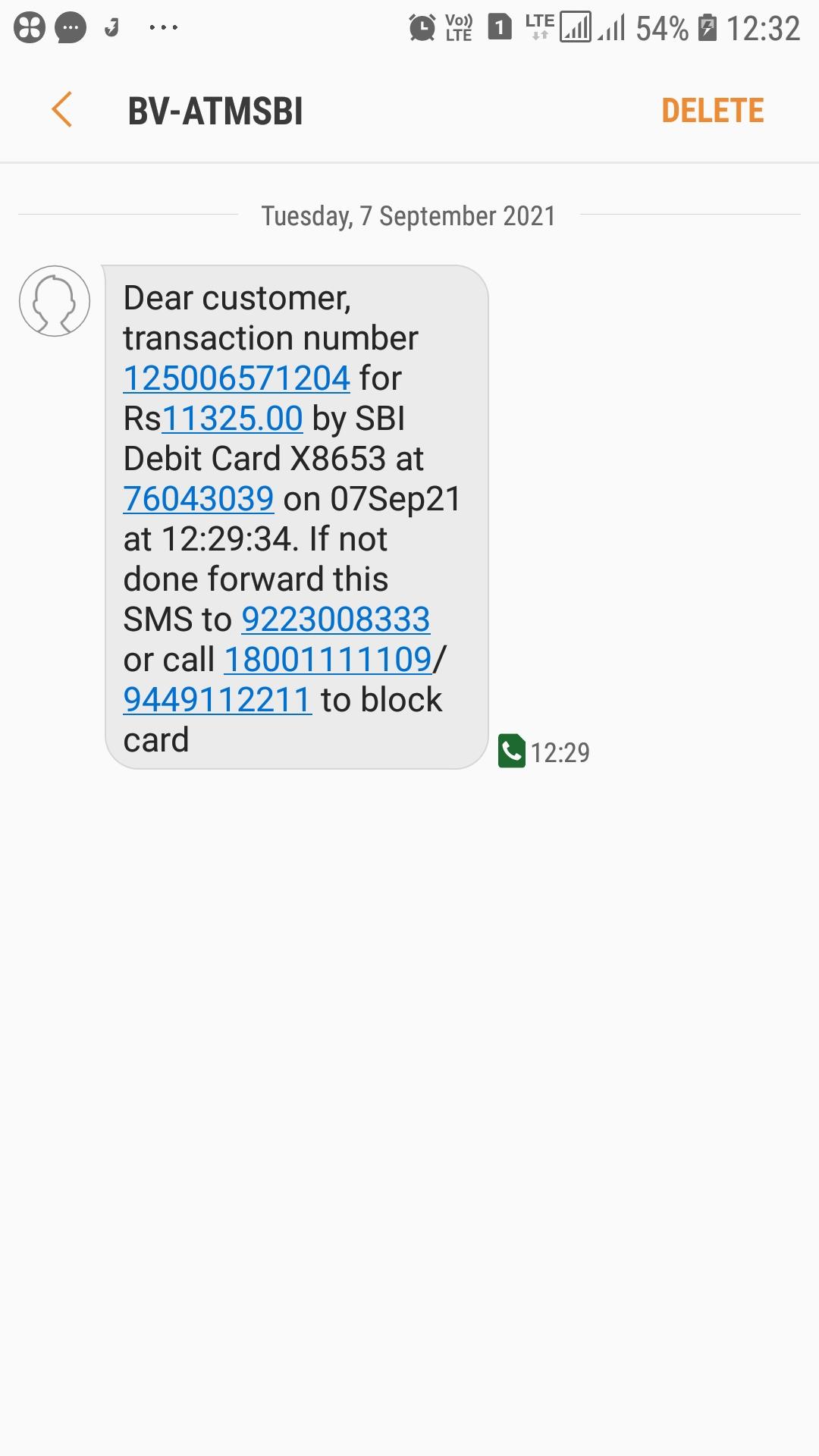Open the 76043039 link
The width and height of the screenshot is (819, 1456).
199,498
